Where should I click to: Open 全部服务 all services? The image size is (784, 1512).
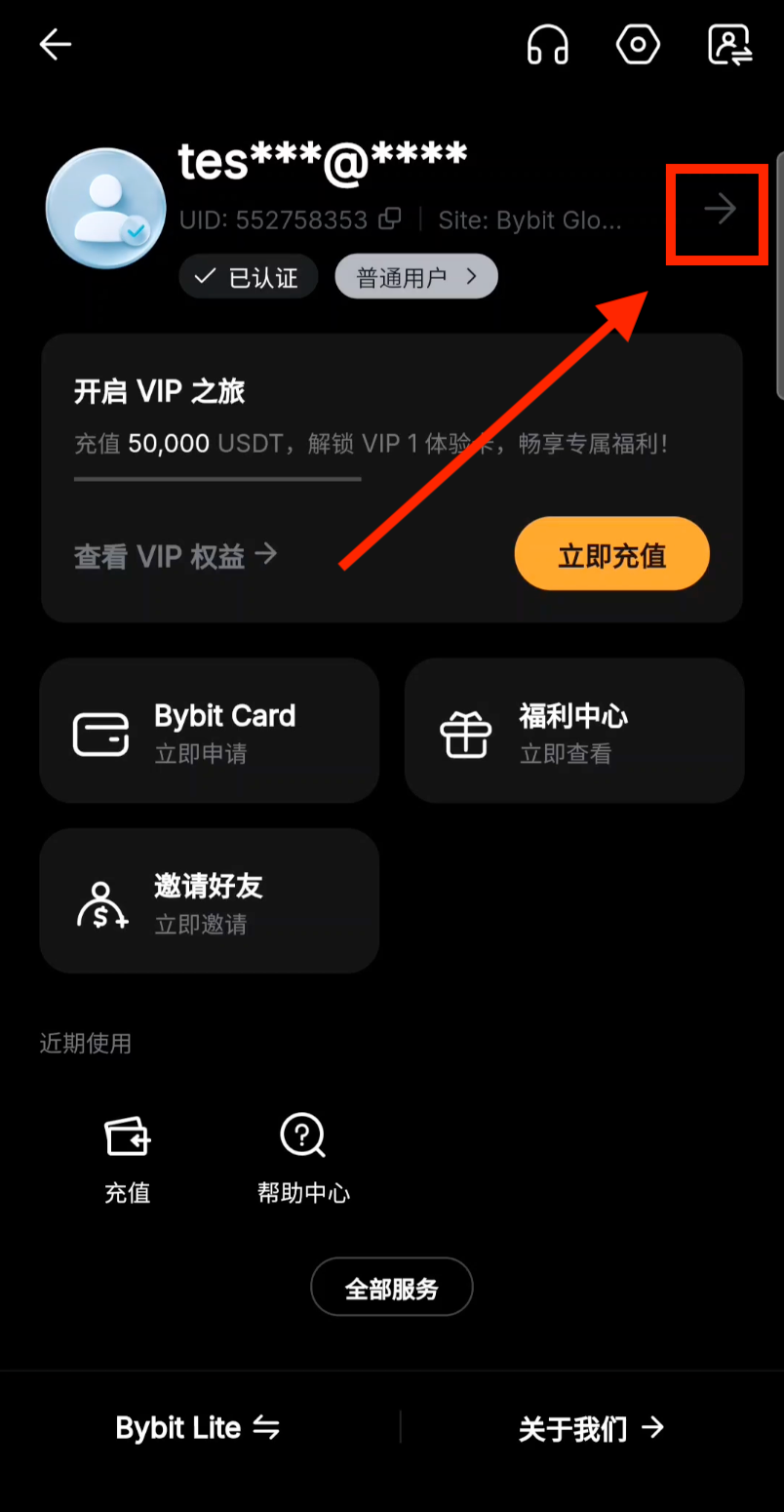coord(391,1287)
